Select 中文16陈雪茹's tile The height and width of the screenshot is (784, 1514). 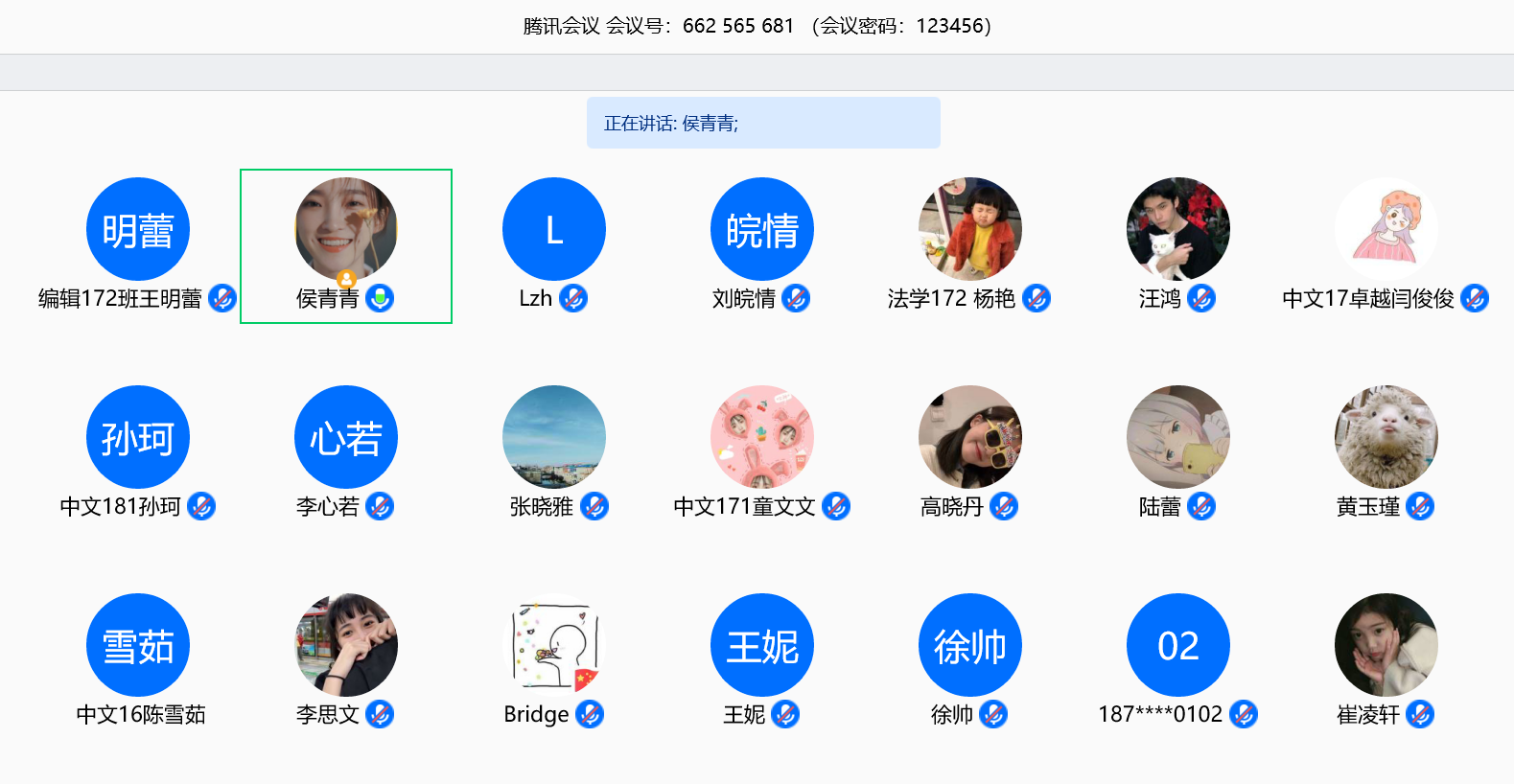tap(138, 646)
